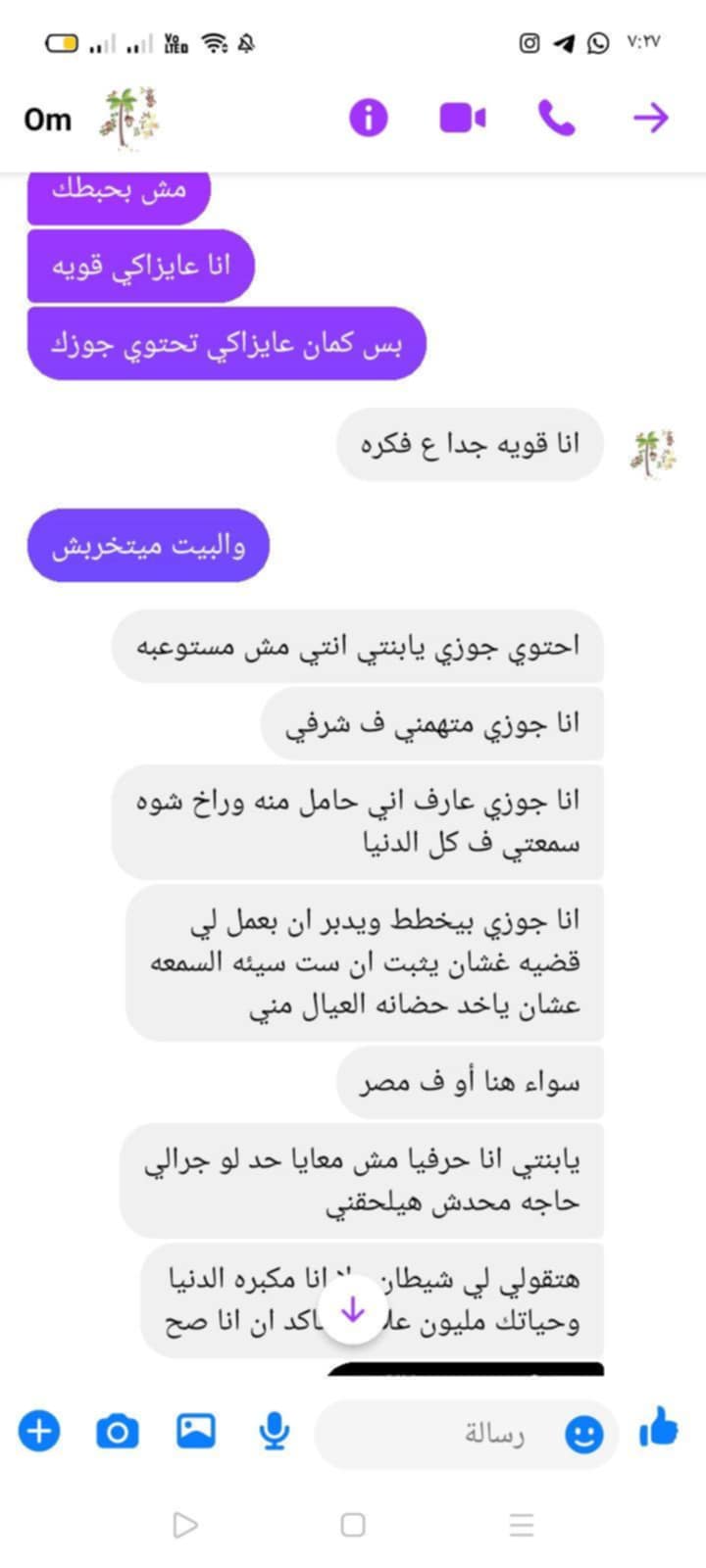Open the gallery to send an image
Image resolution: width=706 pixels, height=1568 pixels.
pyautogui.click(x=196, y=1432)
